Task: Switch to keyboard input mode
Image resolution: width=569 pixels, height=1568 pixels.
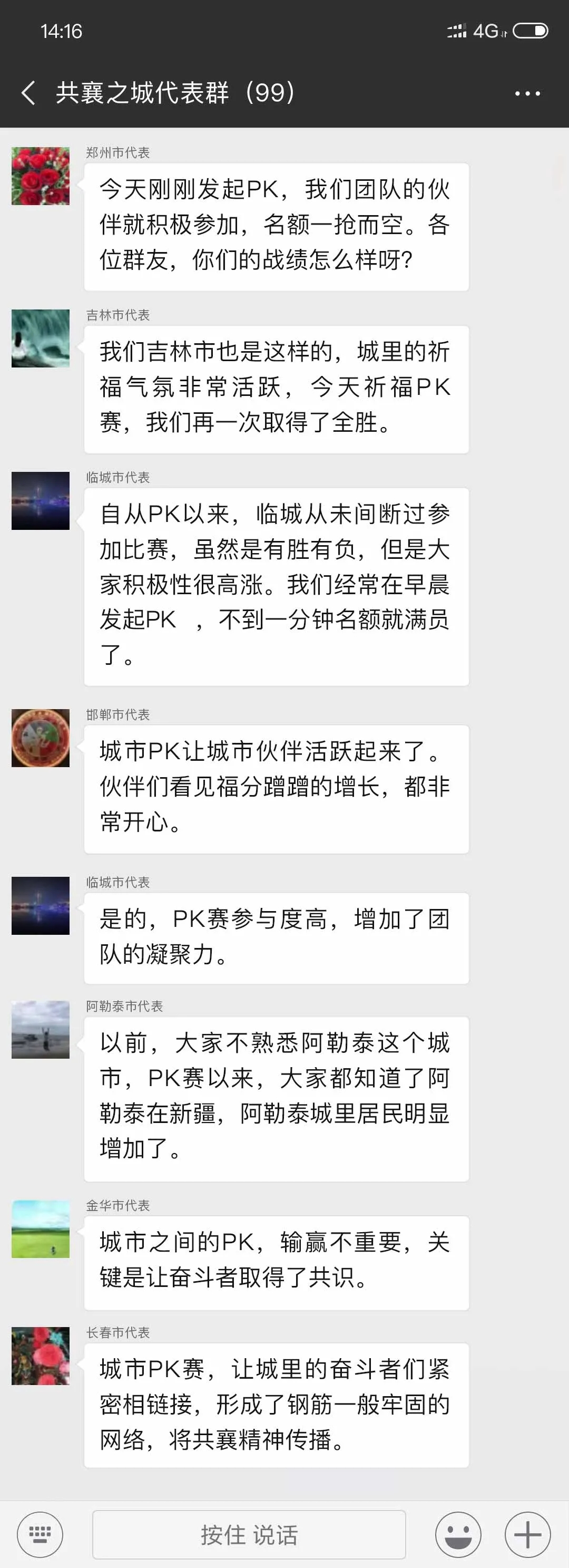Action: pos(40,1535)
